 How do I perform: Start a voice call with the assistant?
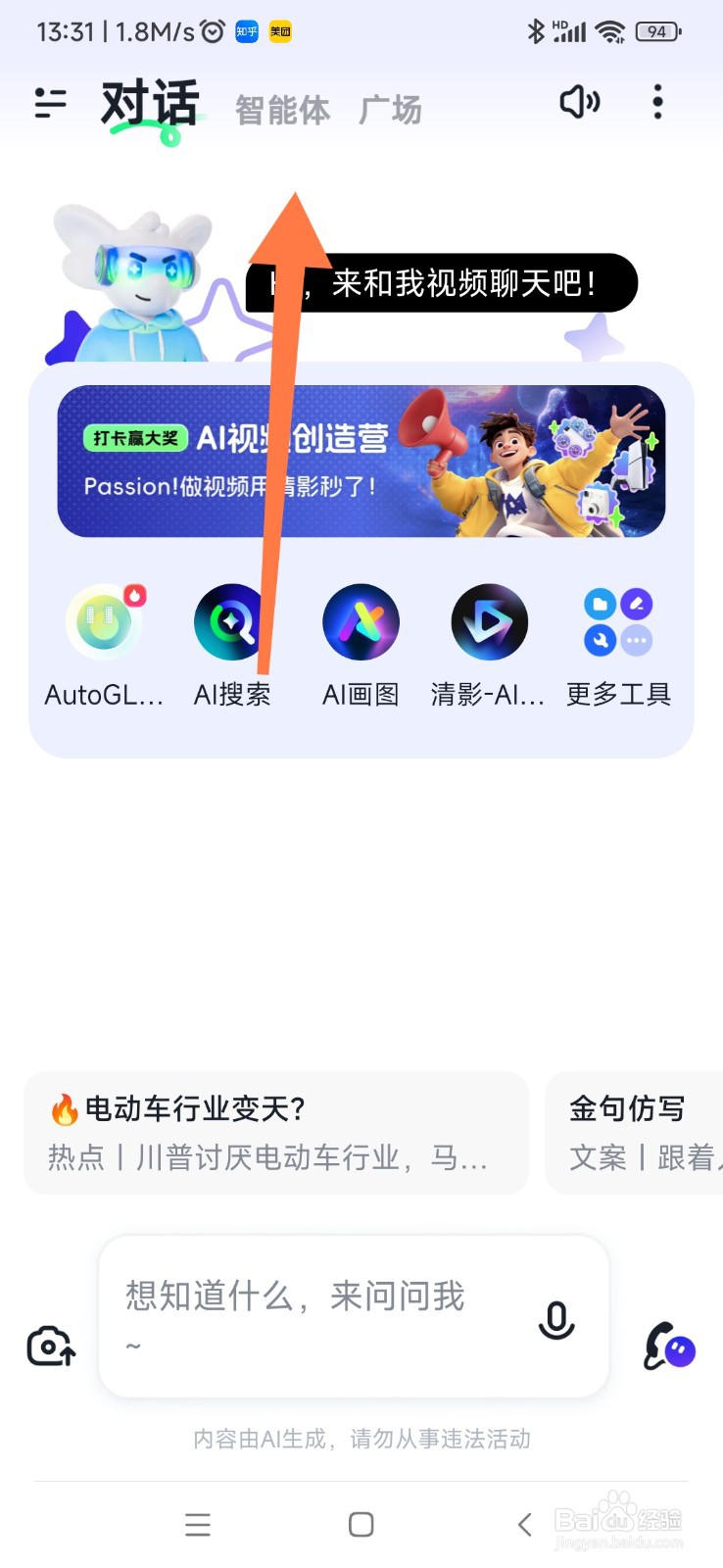669,1347
